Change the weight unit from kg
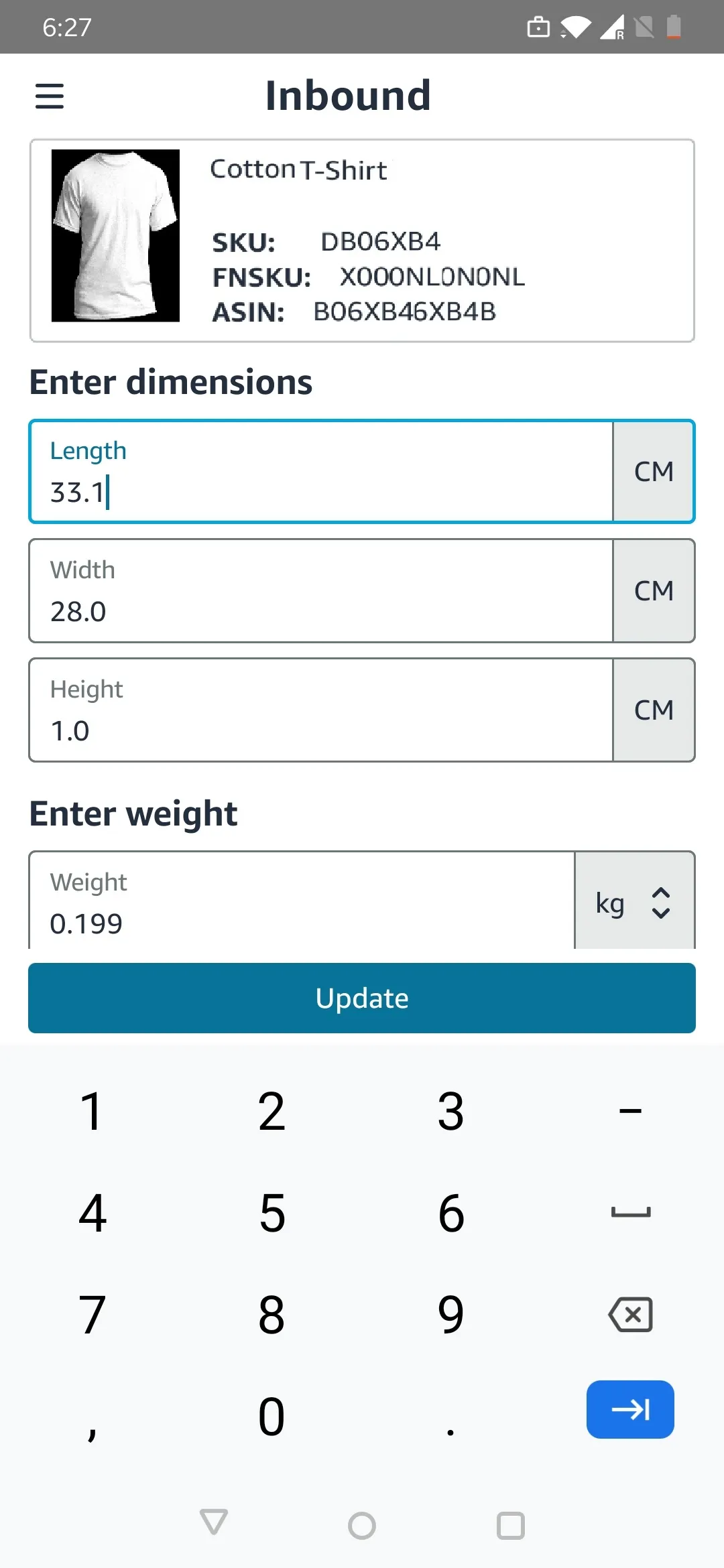Image resolution: width=724 pixels, height=1568 pixels. (634, 903)
